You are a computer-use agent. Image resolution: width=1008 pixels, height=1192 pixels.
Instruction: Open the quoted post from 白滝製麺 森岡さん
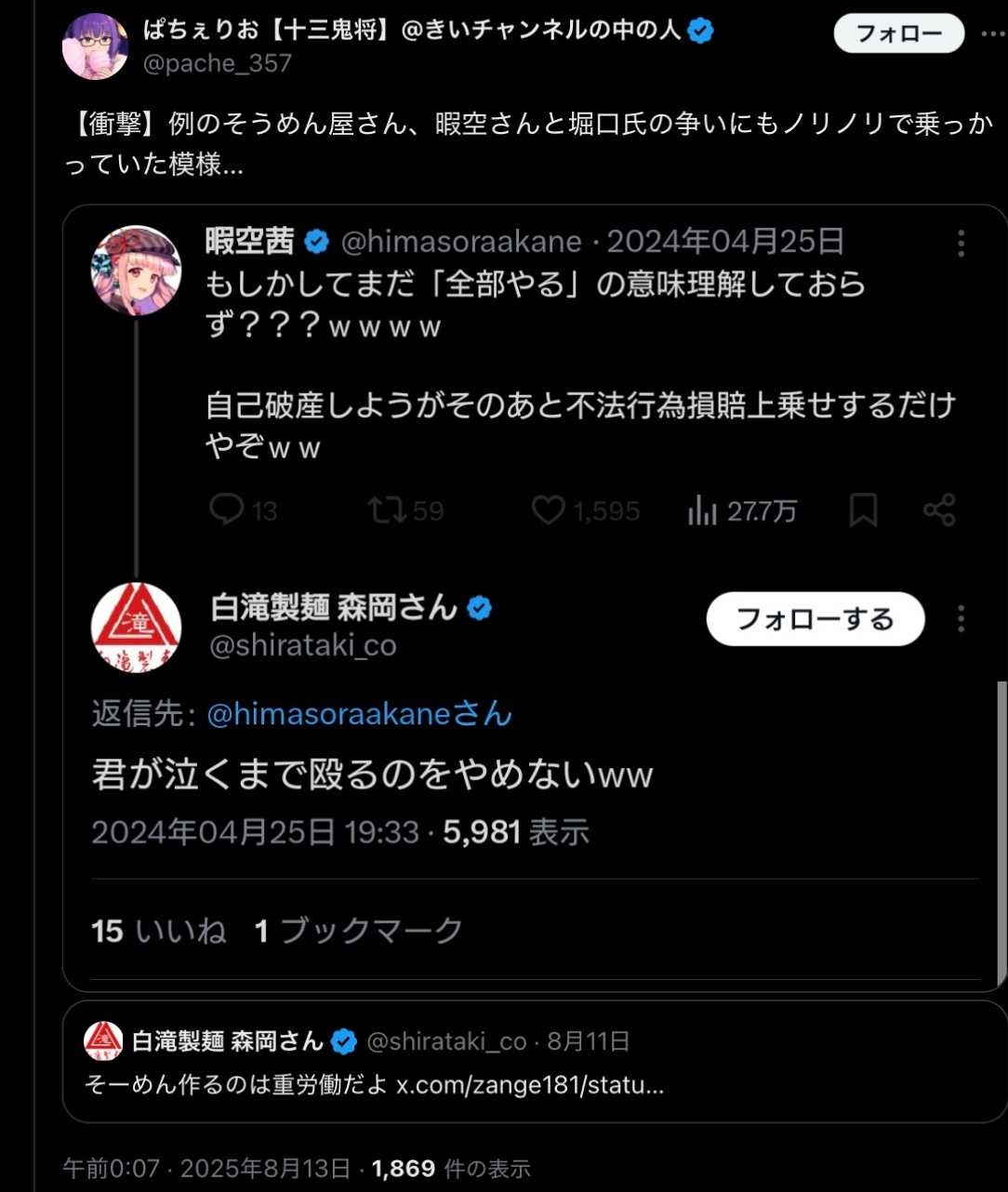[535, 1062]
